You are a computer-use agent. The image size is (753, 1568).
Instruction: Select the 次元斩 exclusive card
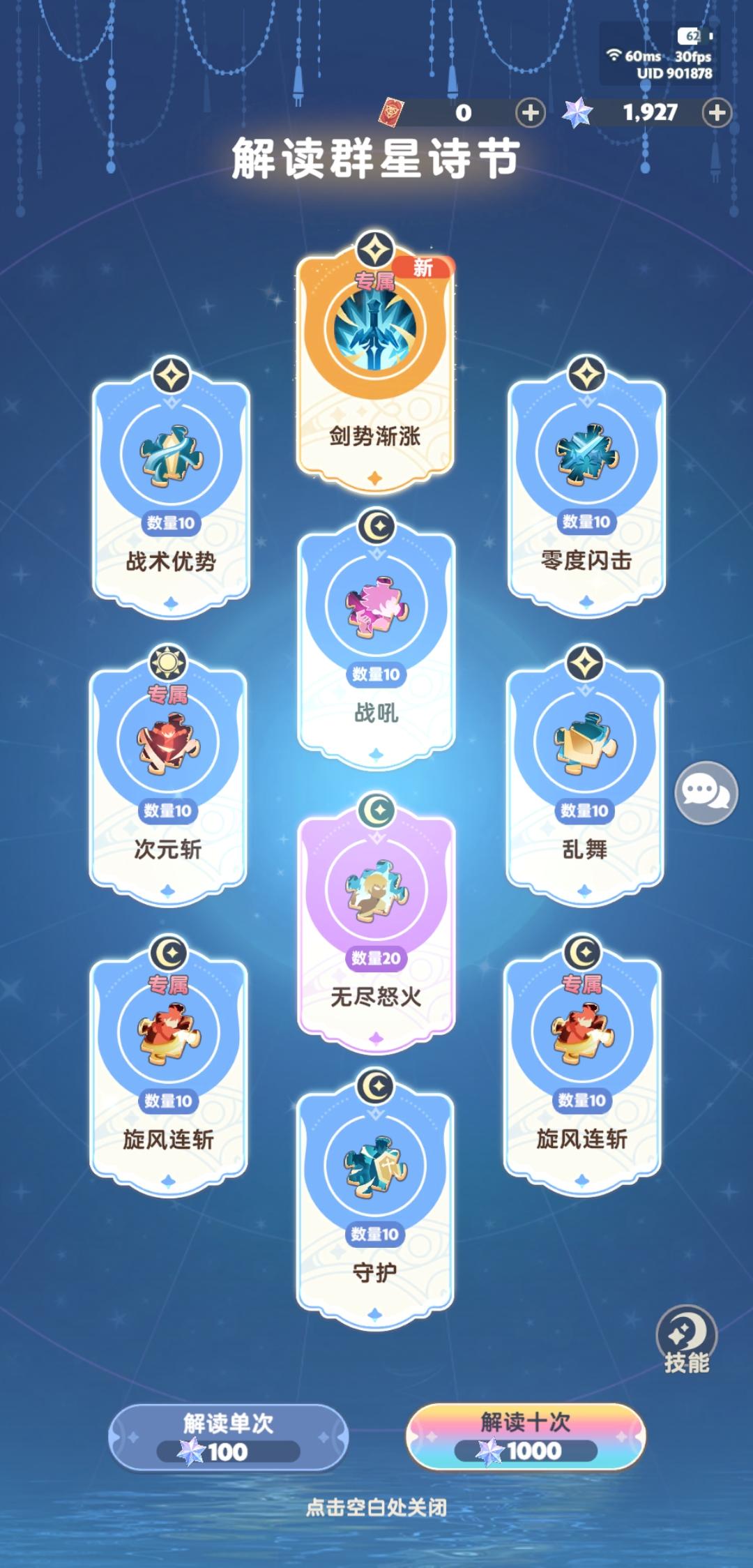pyautogui.click(x=169, y=767)
